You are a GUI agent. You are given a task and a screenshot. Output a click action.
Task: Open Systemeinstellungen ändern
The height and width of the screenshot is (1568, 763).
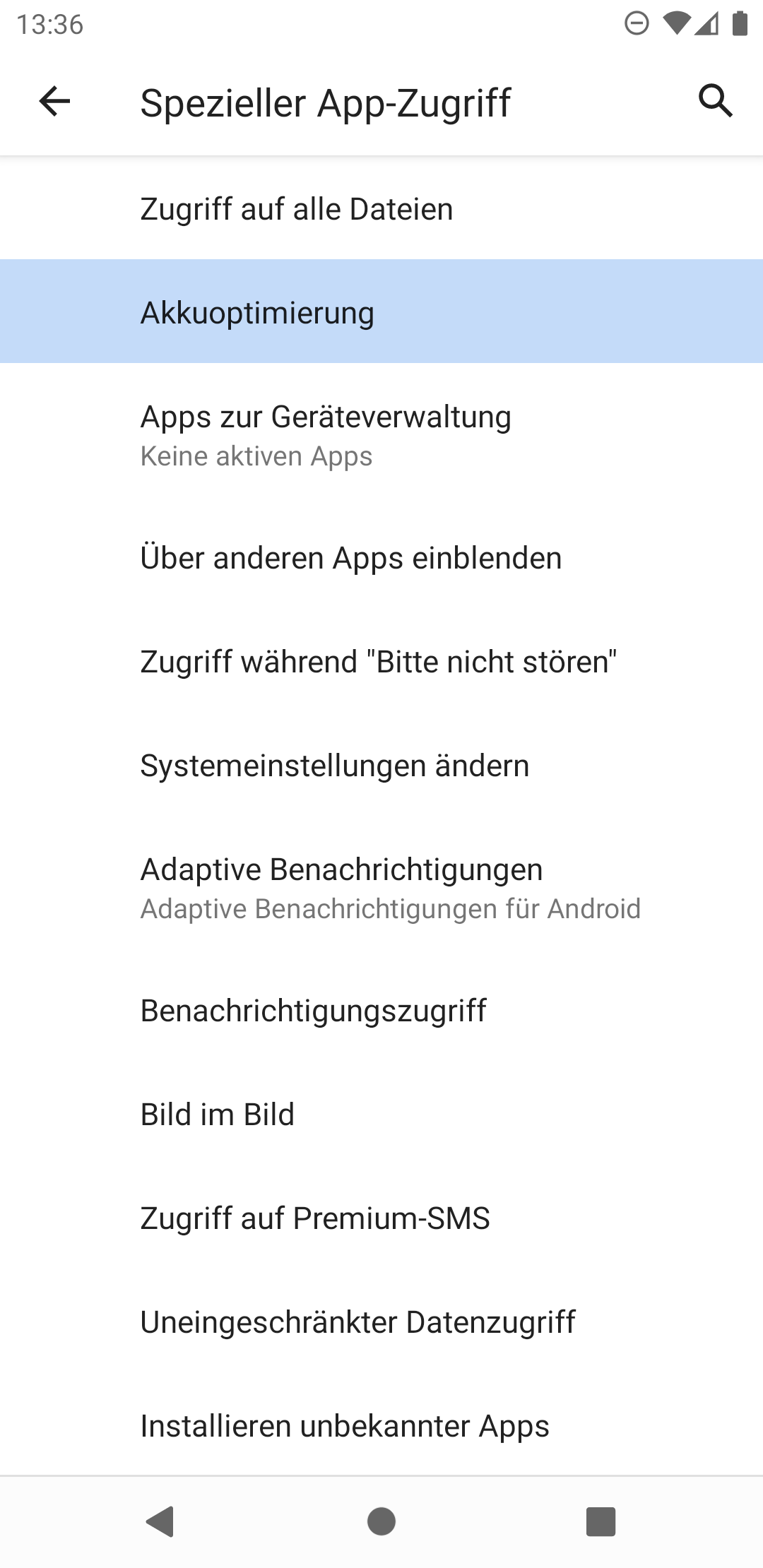pyautogui.click(x=381, y=766)
